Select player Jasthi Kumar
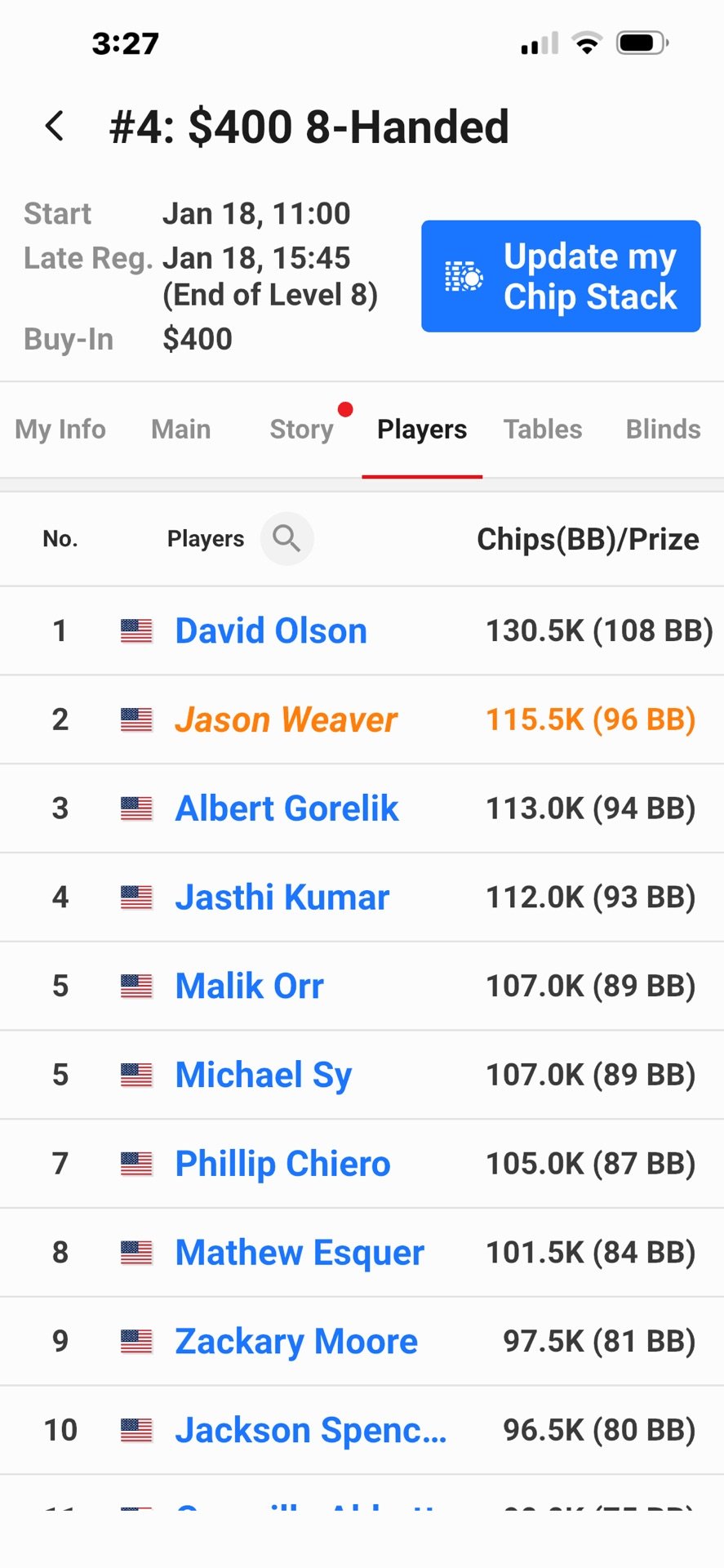 tap(282, 898)
